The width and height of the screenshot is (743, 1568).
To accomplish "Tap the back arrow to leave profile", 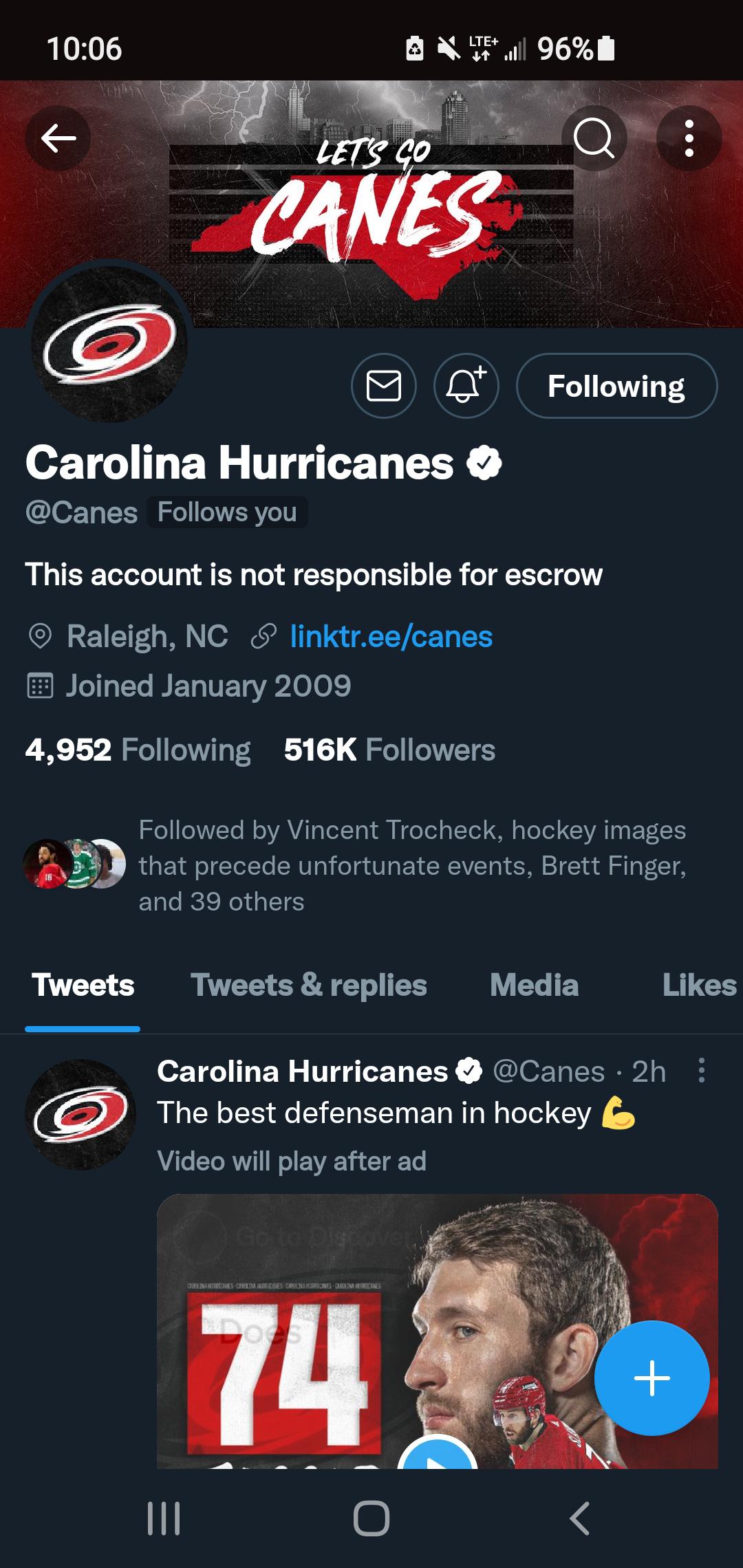I will (58, 138).
